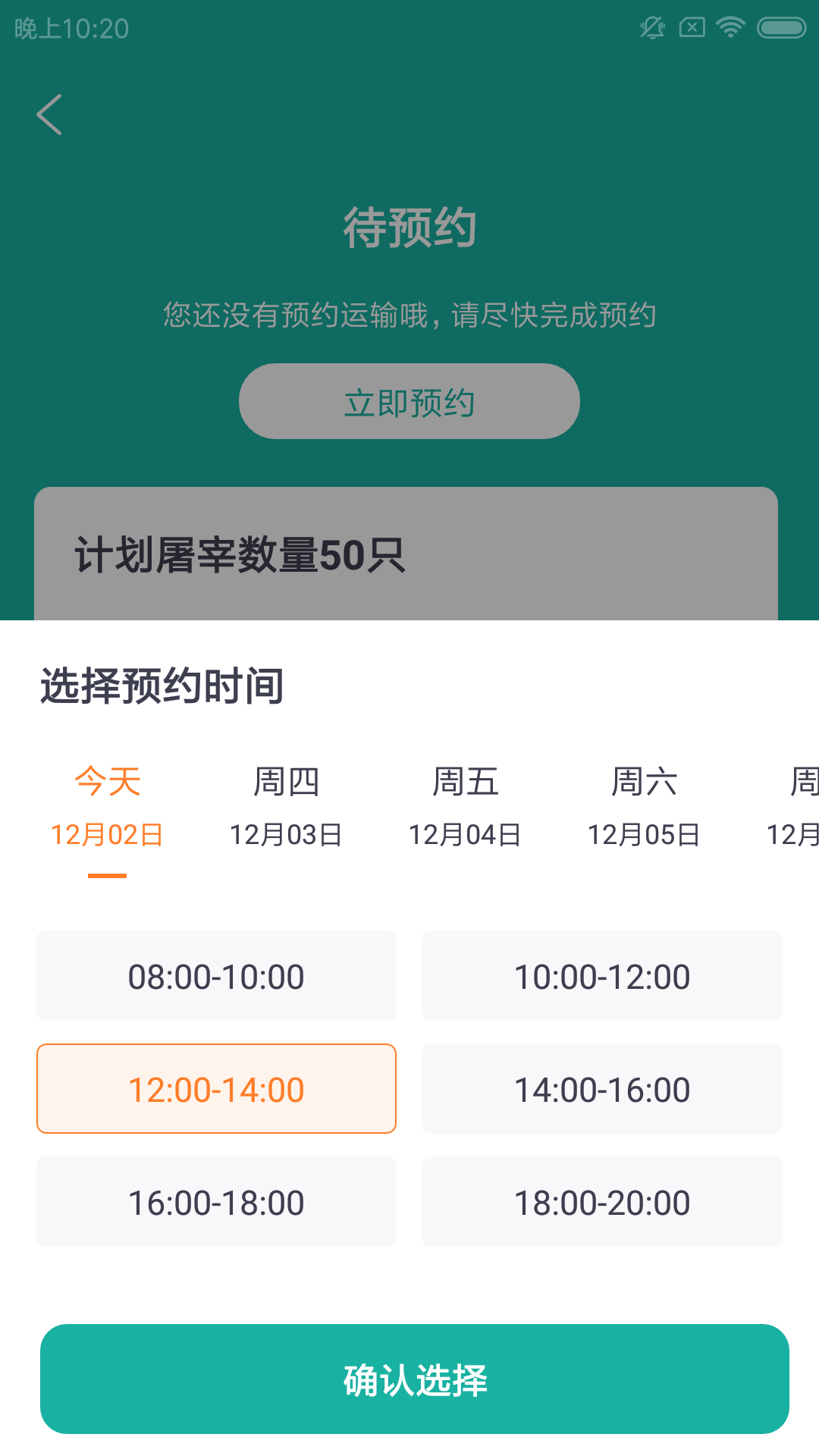
Task: Tap the back arrow to return
Action: [x=49, y=115]
